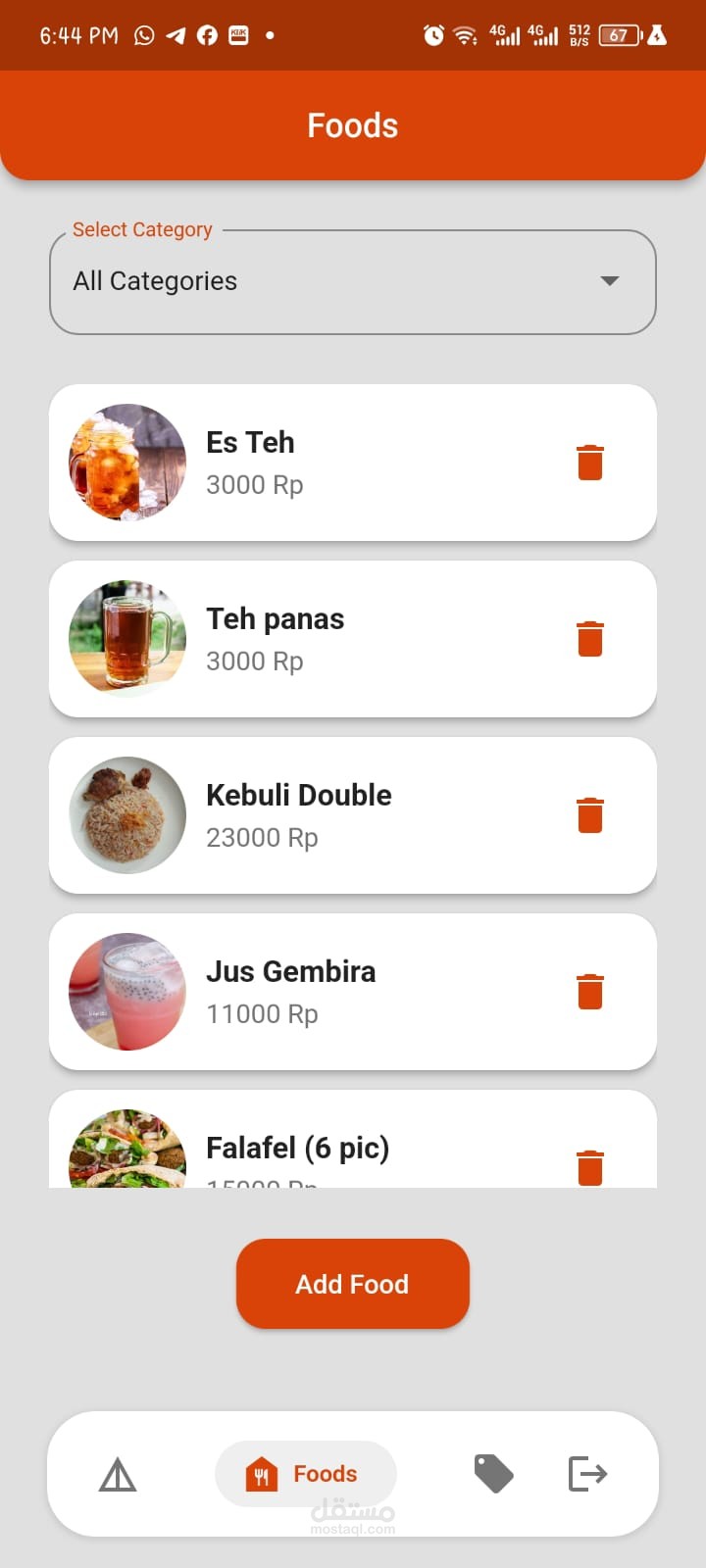706x1568 pixels.
Task: Switch to the triangle tab in bottom navigation
Action: pyautogui.click(x=118, y=1474)
